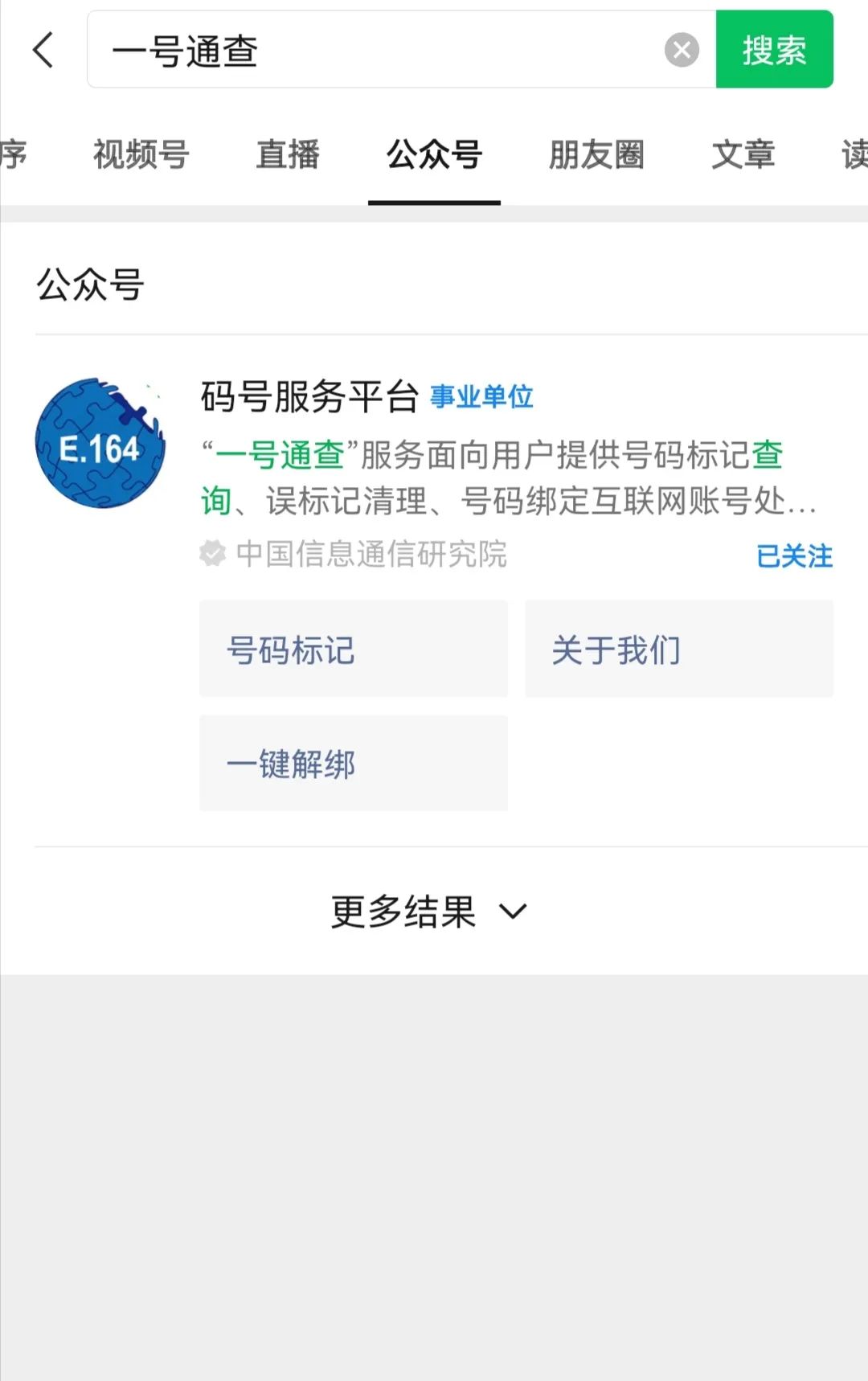Open the 号码标记 service entry
The height and width of the screenshot is (1381, 868).
coord(353,650)
